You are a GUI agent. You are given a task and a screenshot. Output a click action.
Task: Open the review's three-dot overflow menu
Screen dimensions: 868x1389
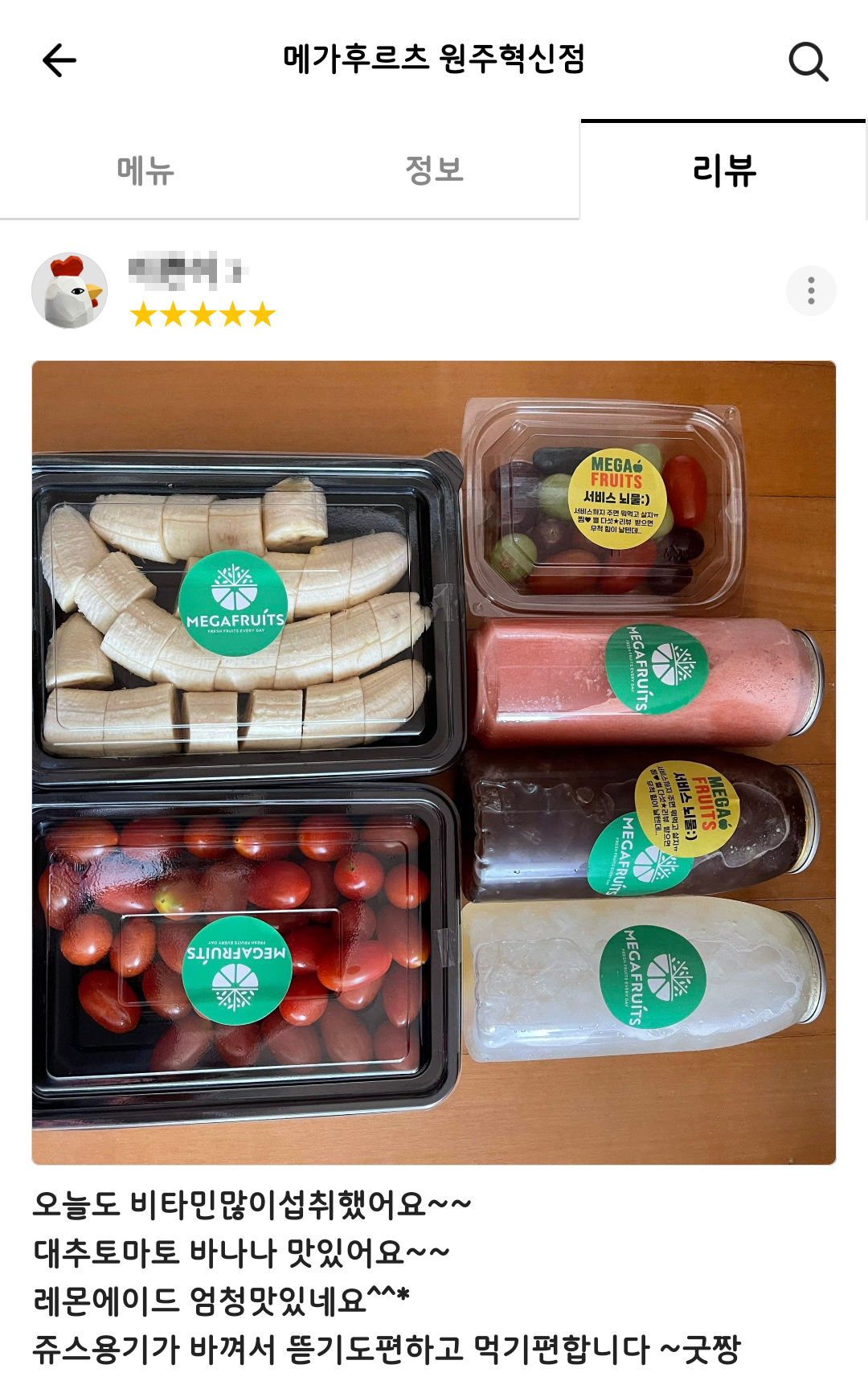coord(811,290)
